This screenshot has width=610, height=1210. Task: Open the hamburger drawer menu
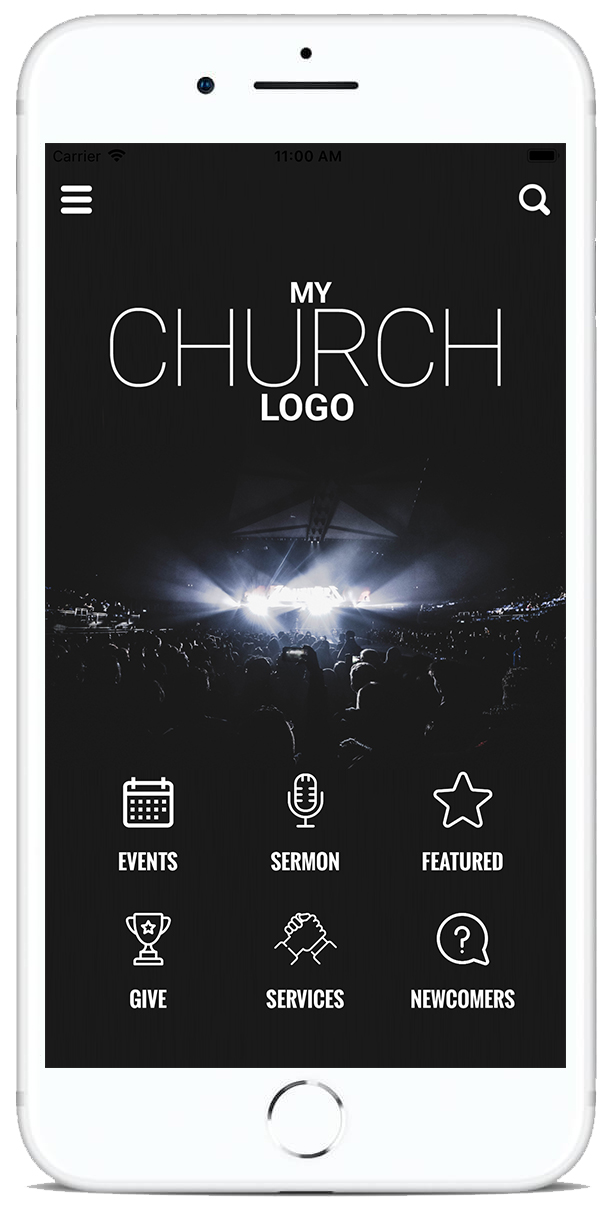coord(76,200)
